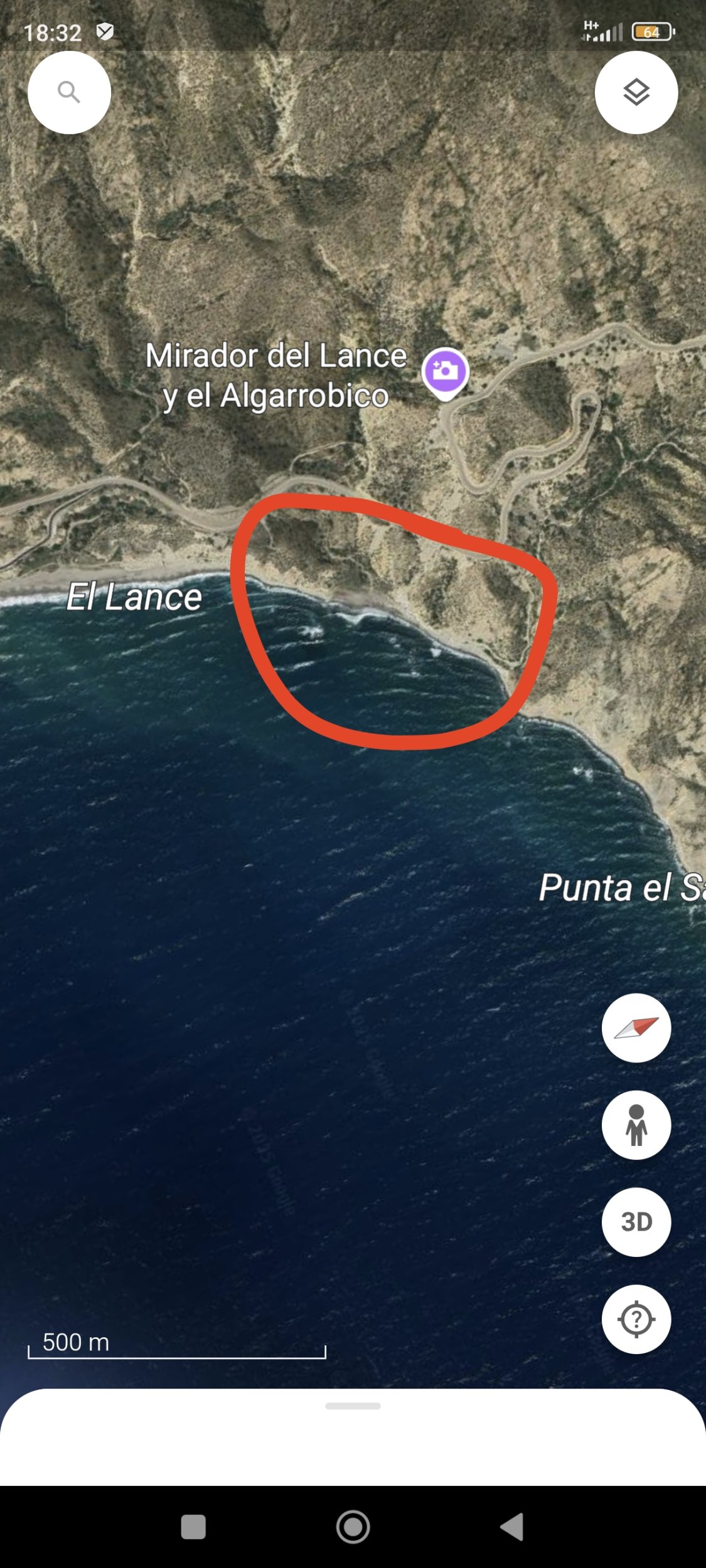The image size is (706, 1568).
Task: Open the map layers menu
Action: point(636,92)
